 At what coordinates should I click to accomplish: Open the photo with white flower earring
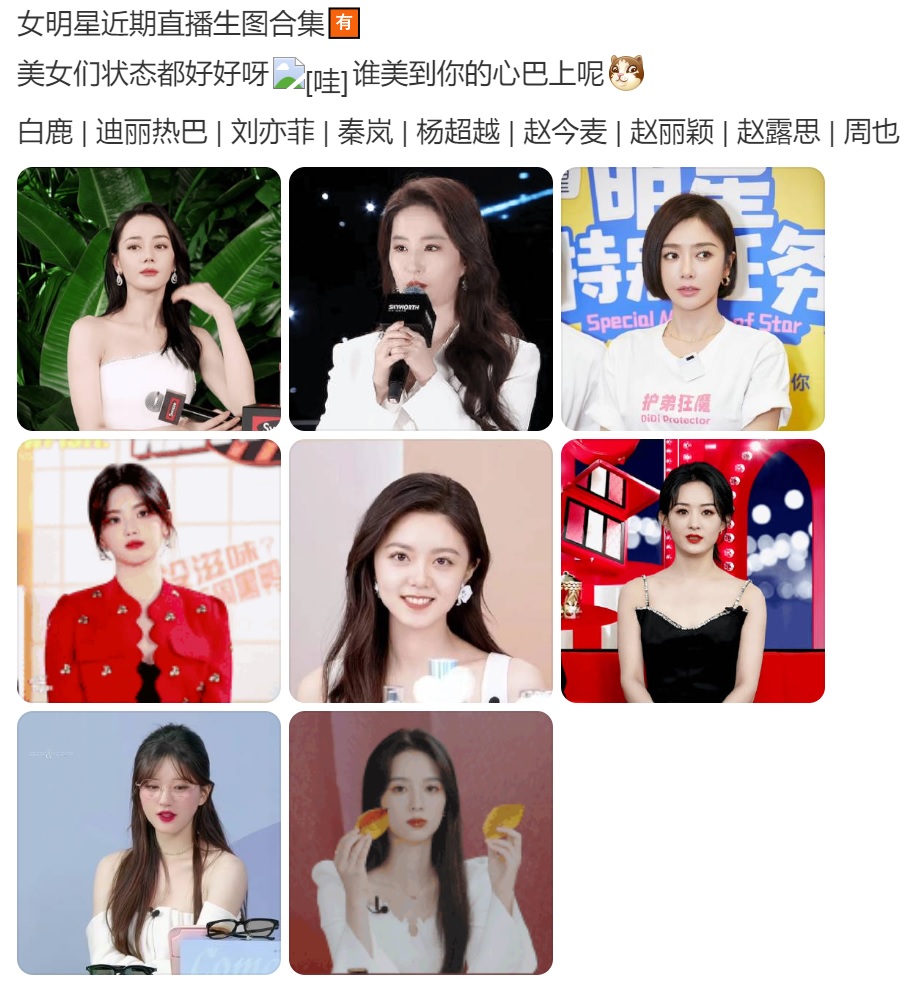click(x=421, y=571)
